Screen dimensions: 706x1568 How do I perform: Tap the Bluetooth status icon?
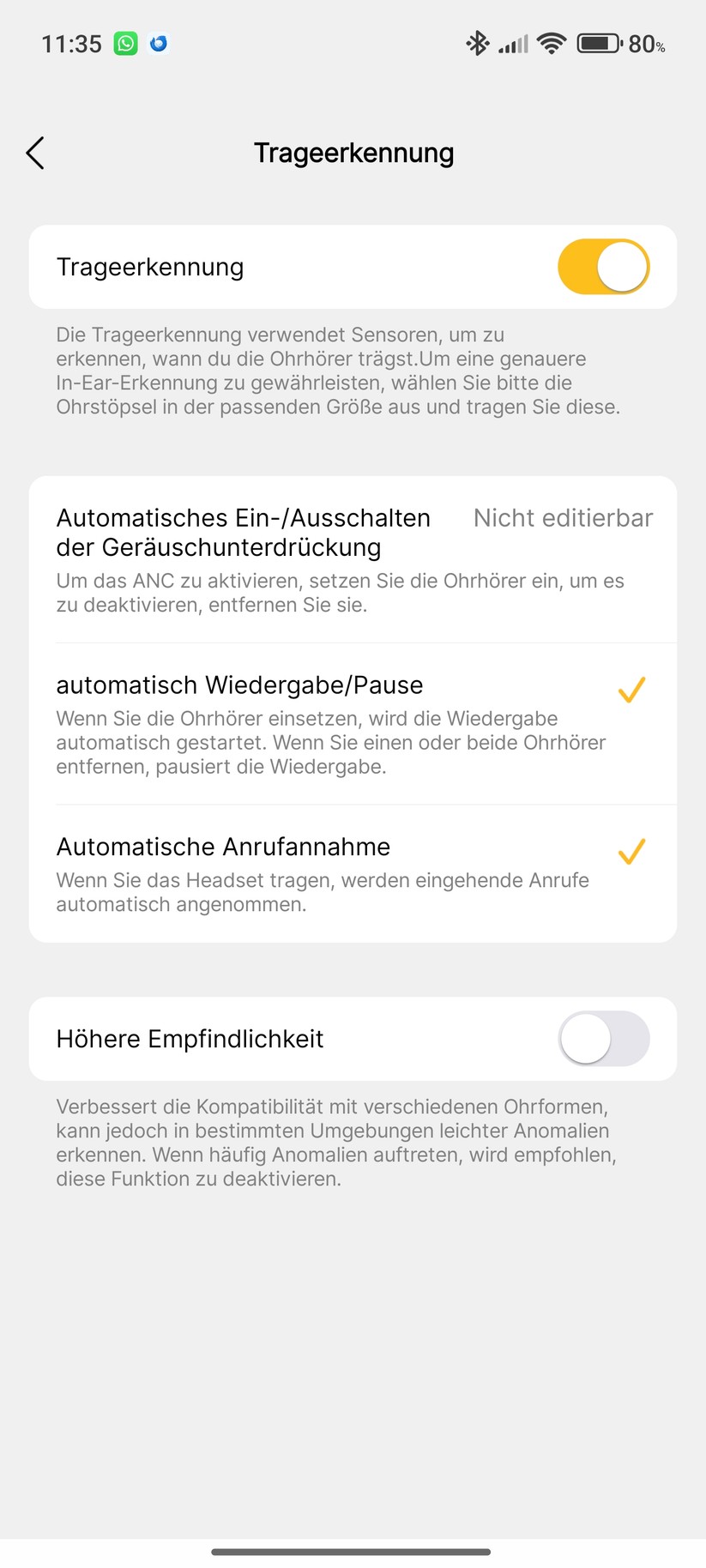[x=477, y=42]
